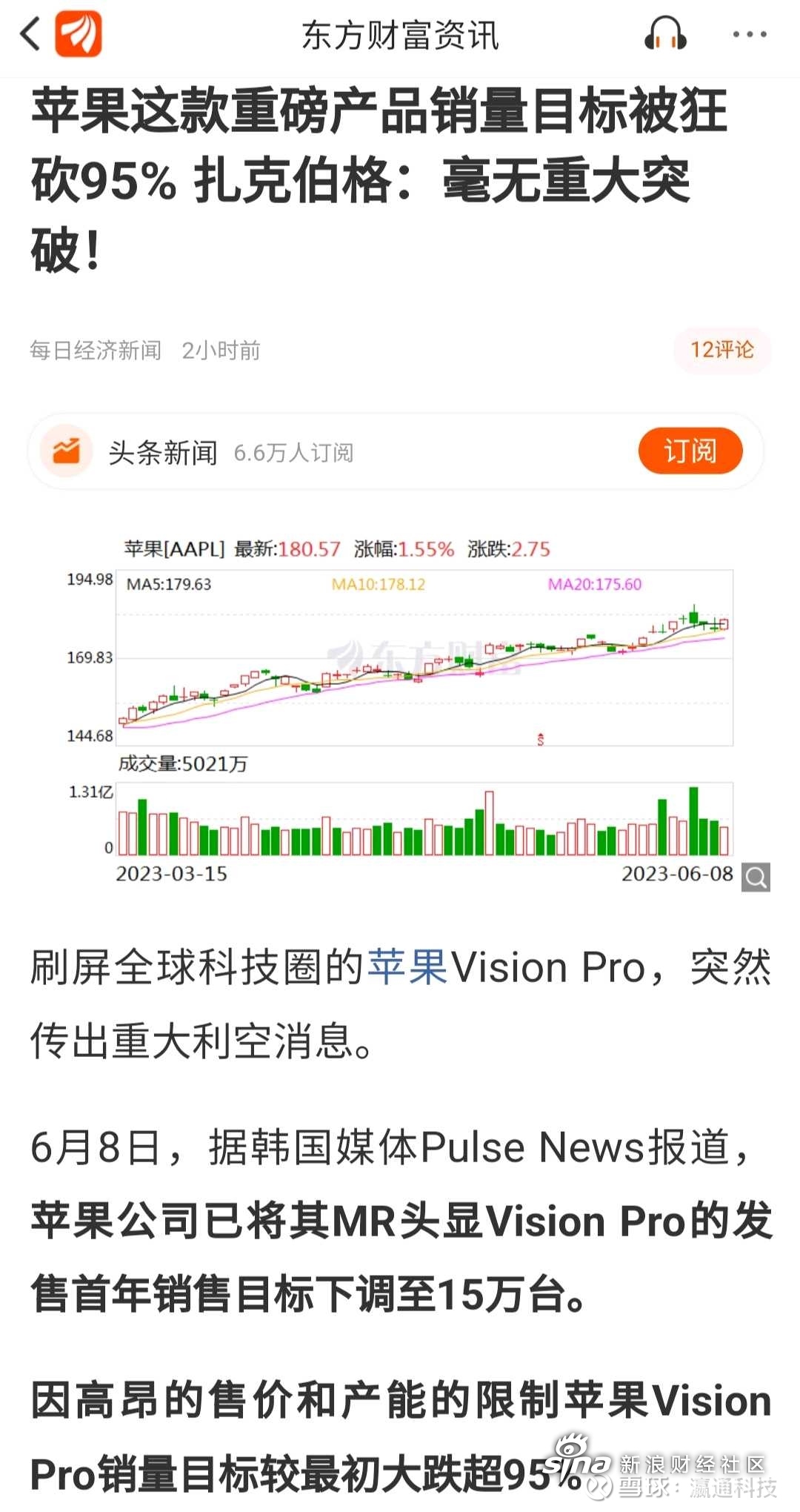Screen dimensions: 800x1512
Task: Subscribe with the 订阅 button
Action: [x=690, y=451]
